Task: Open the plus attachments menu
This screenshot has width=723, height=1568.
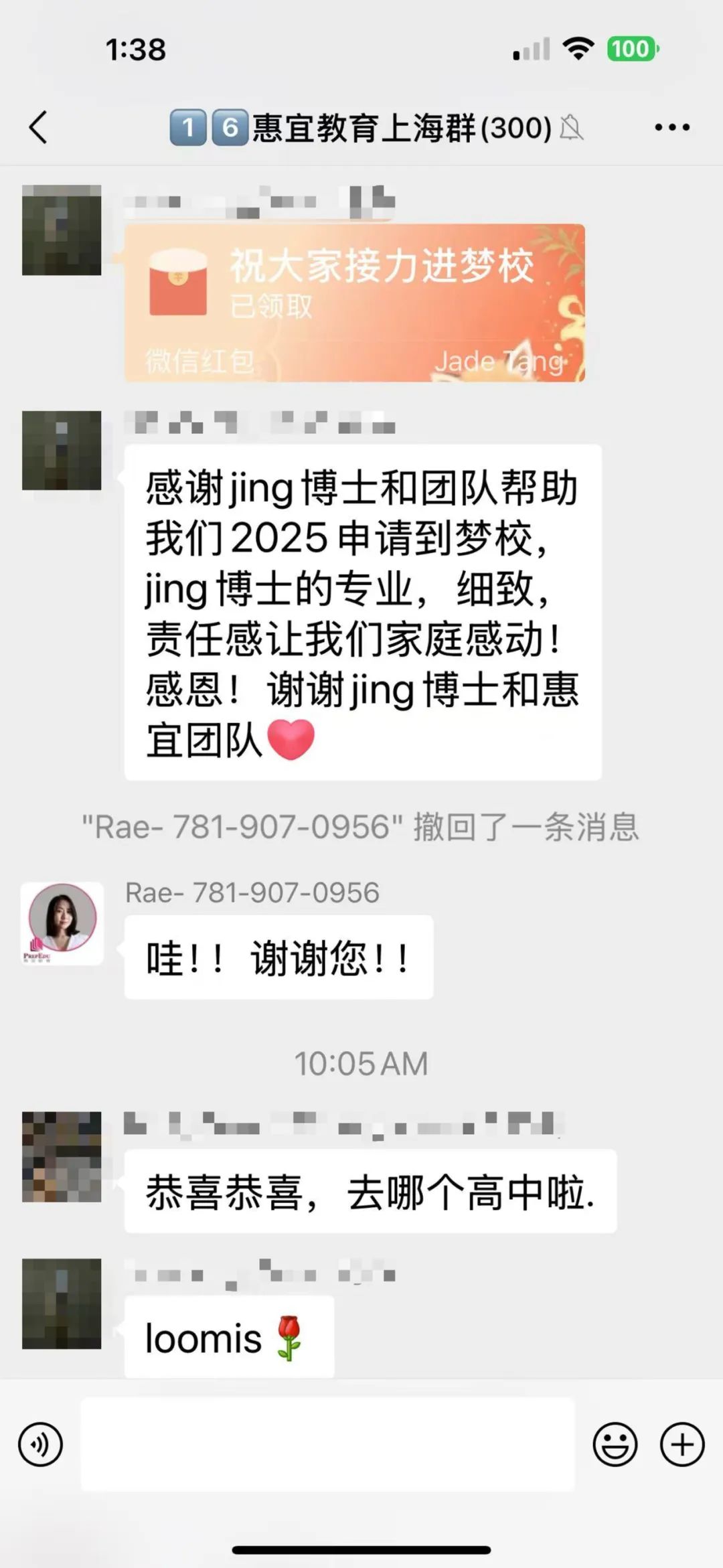Action: [x=681, y=1444]
